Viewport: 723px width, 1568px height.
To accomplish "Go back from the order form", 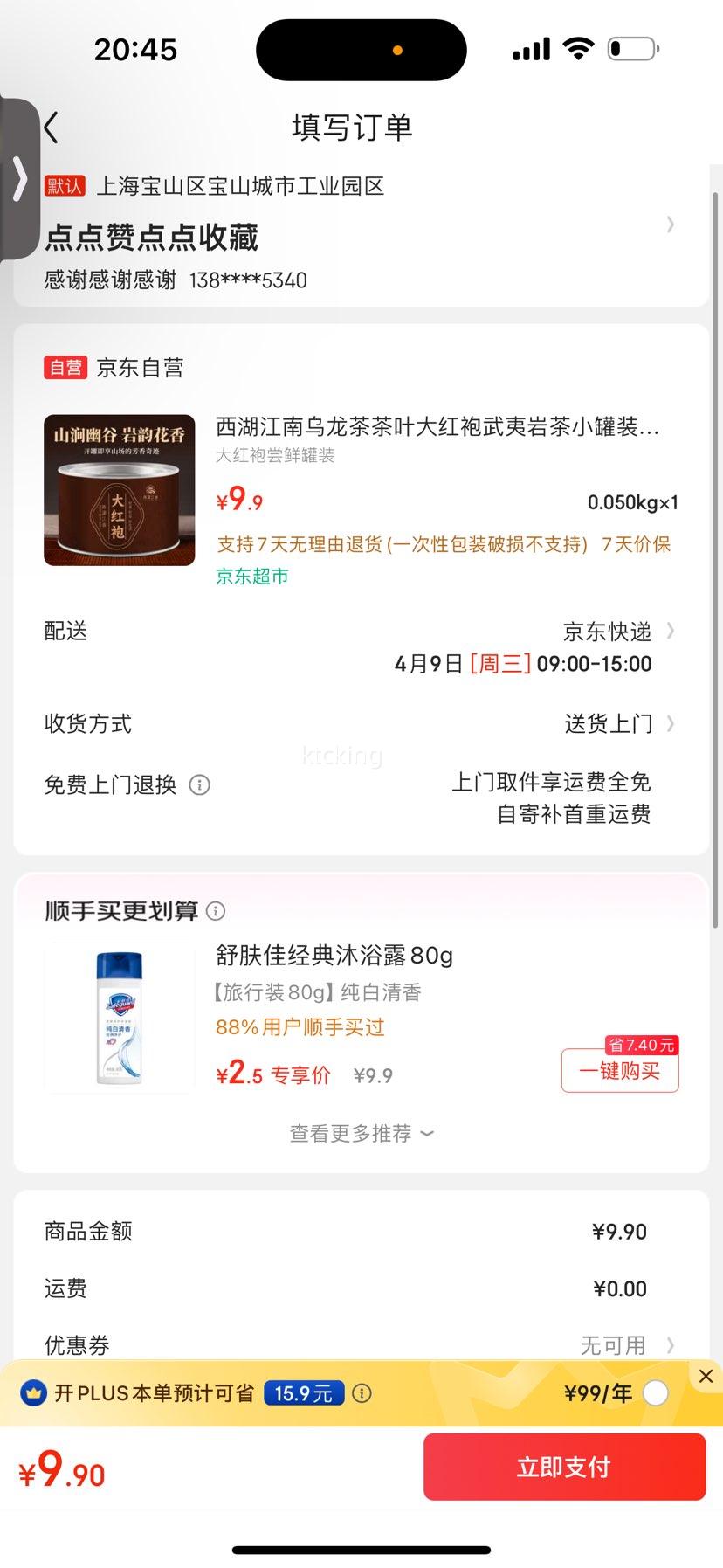I will tap(52, 128).
